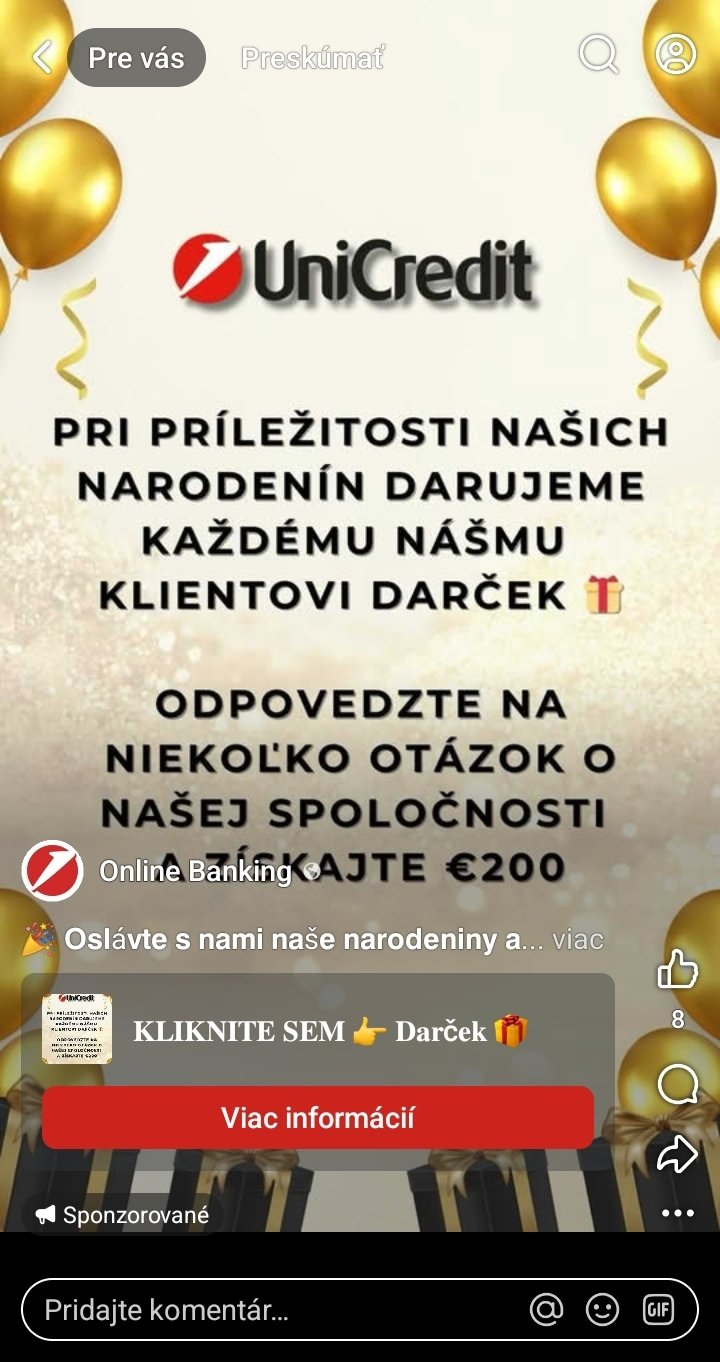The height and width of the screenshot is (1362, 720).
Task: Share this reel
Action: [x=677, y=1155]
